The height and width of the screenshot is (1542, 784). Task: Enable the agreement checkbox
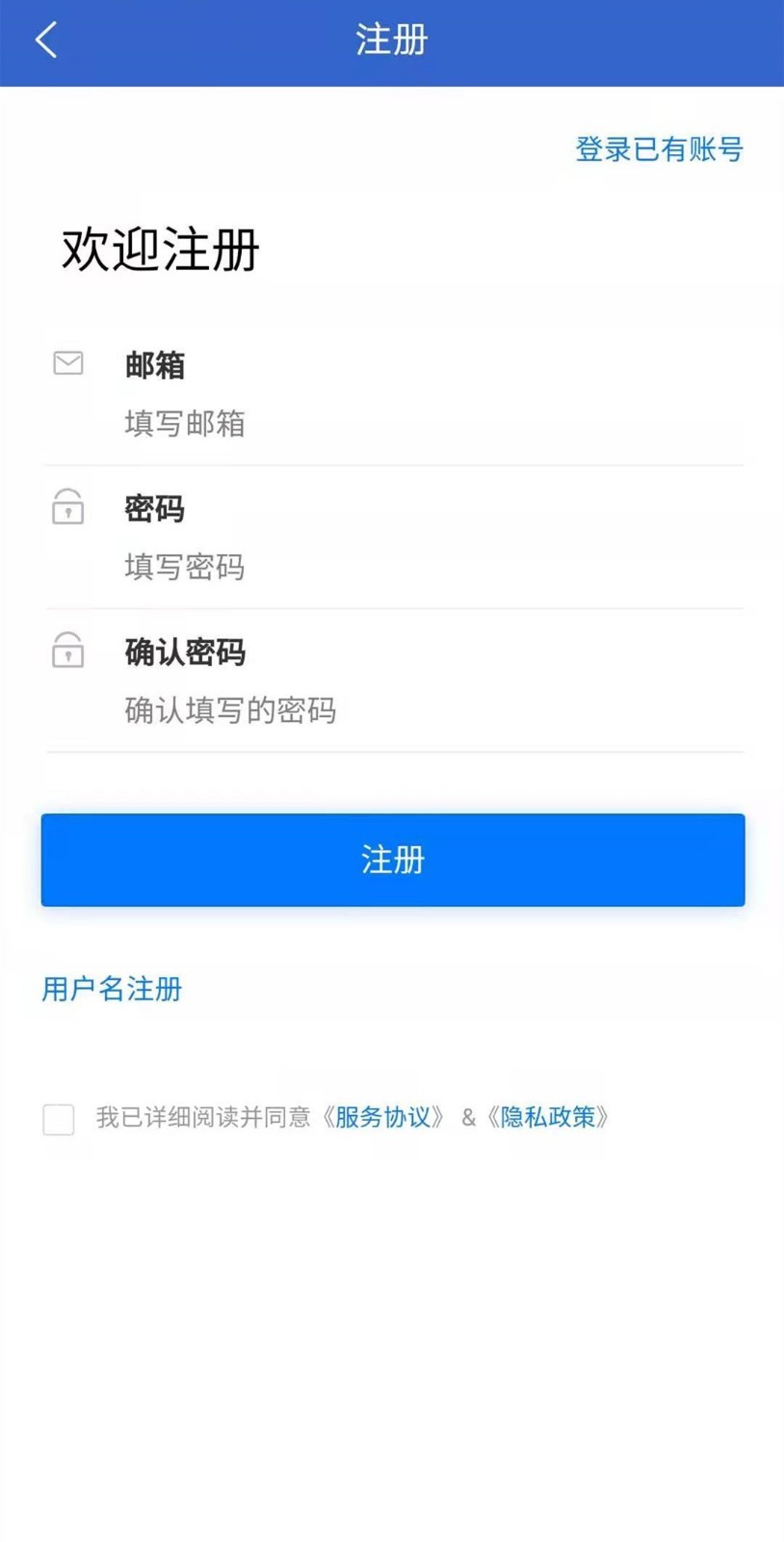point(58,1119)
